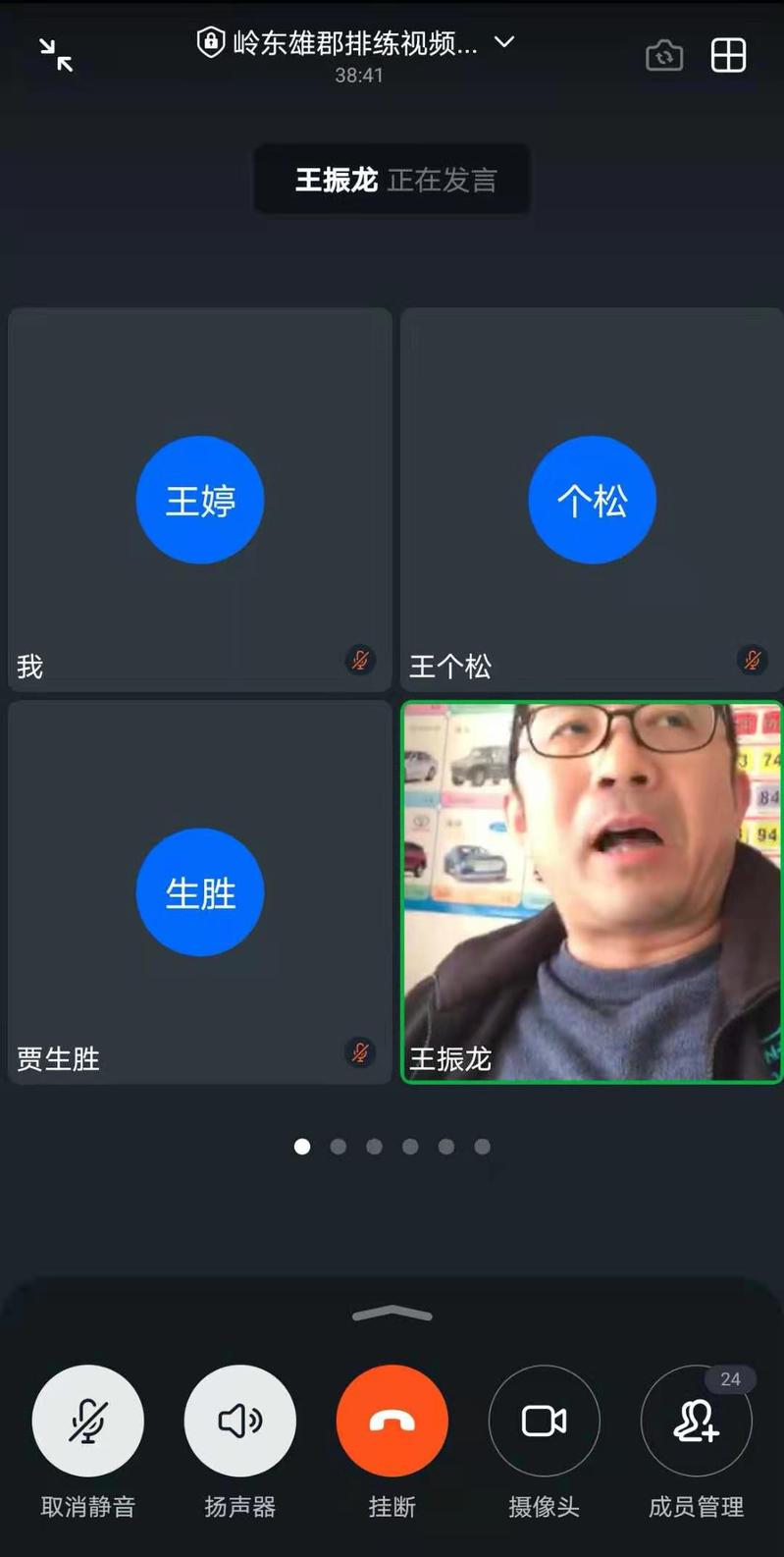Open 王振龙's live video tile

(x=592, y=892)
